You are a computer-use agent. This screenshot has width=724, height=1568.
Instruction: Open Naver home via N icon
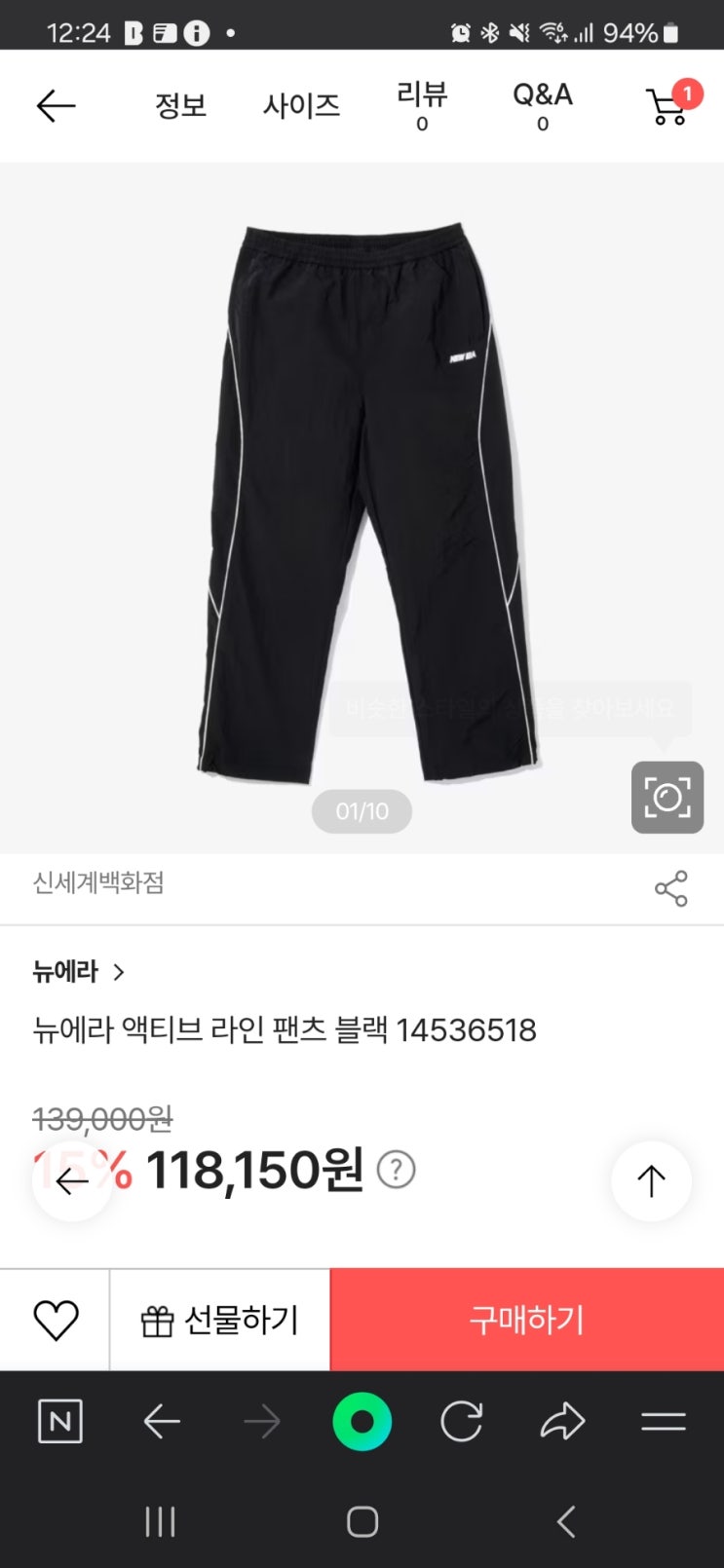pos(59,1422)
